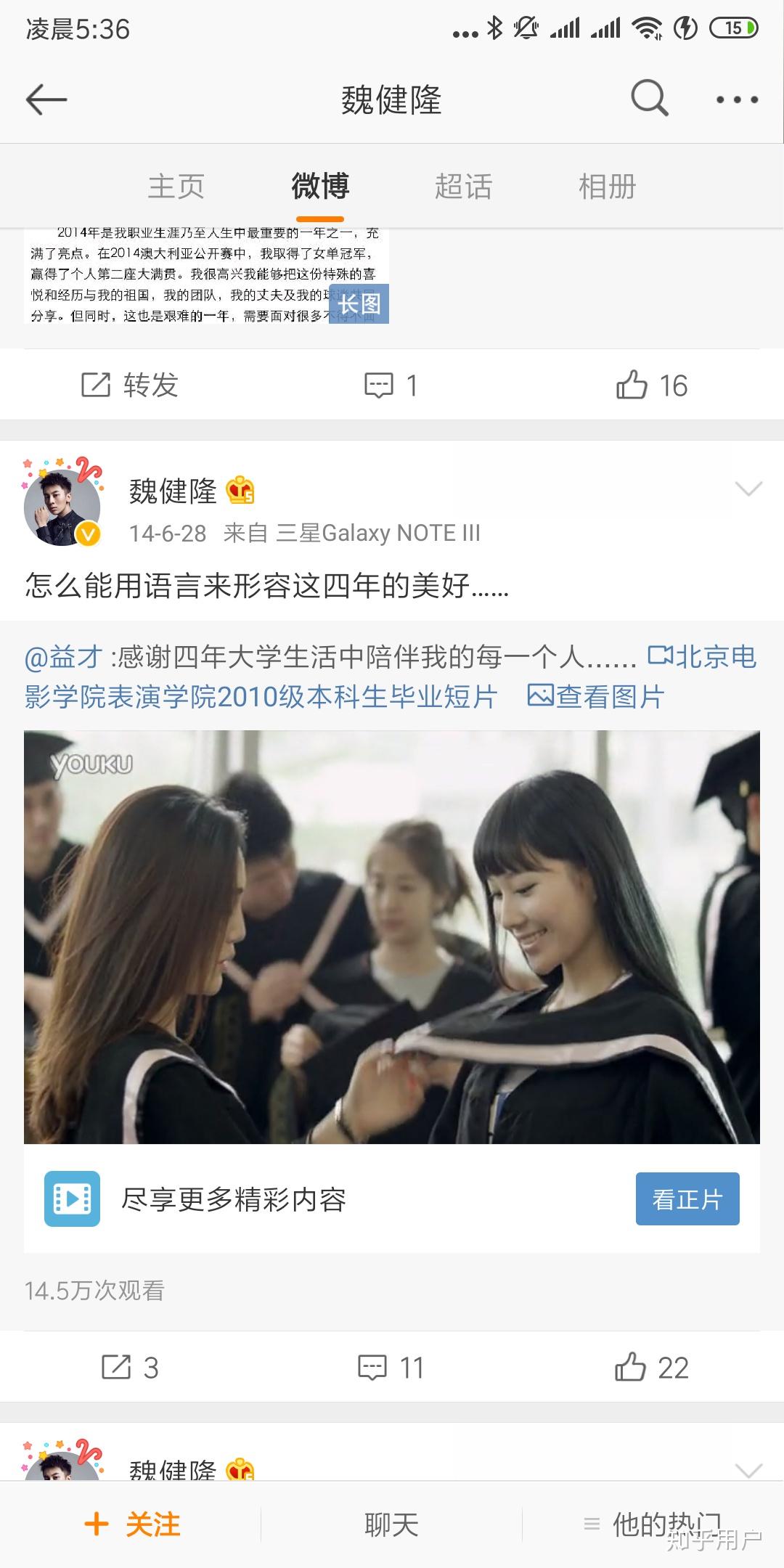This screenshot has width=784, height=1568.
Task: Tap the 看正片 button
Action: coord(687,1199)
